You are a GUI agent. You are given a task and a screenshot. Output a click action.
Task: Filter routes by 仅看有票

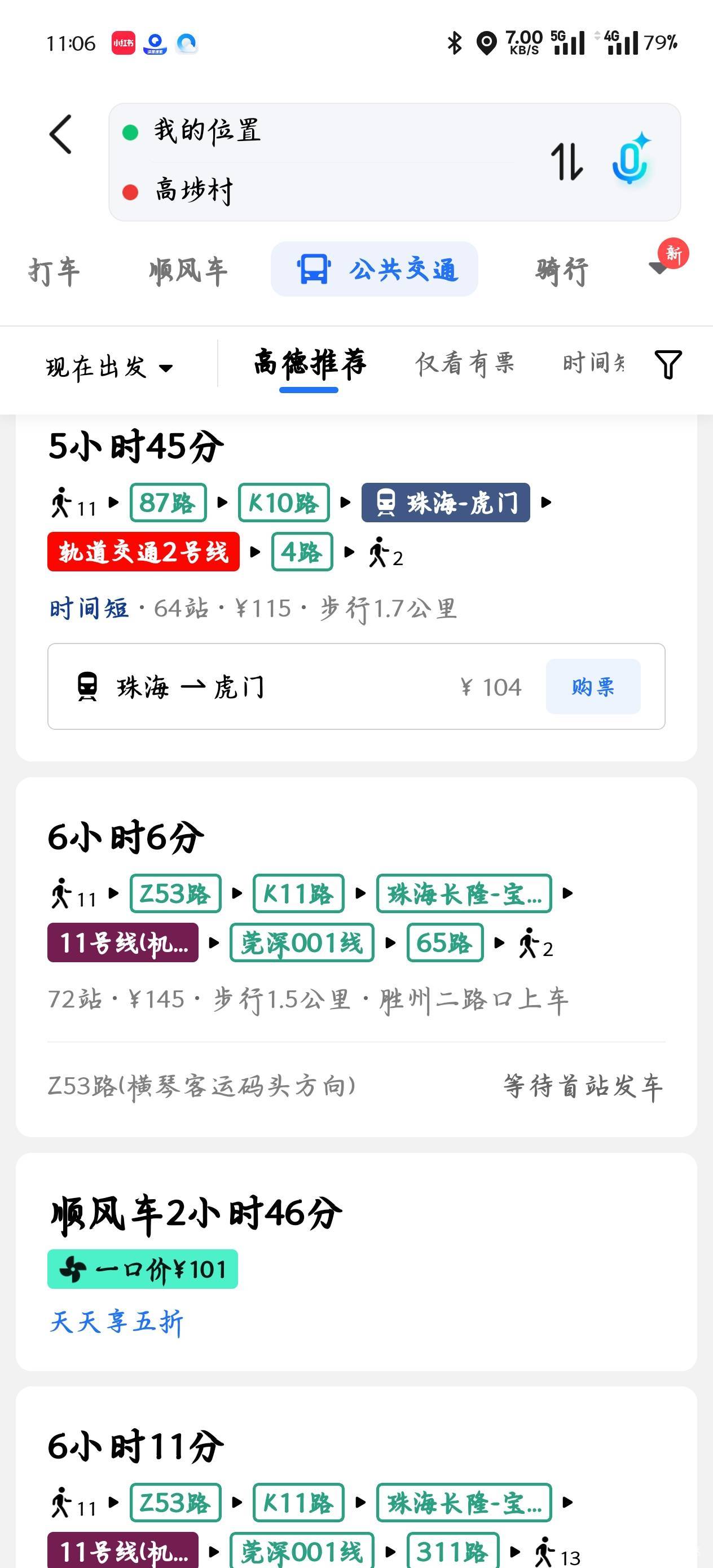coord(465,364)
